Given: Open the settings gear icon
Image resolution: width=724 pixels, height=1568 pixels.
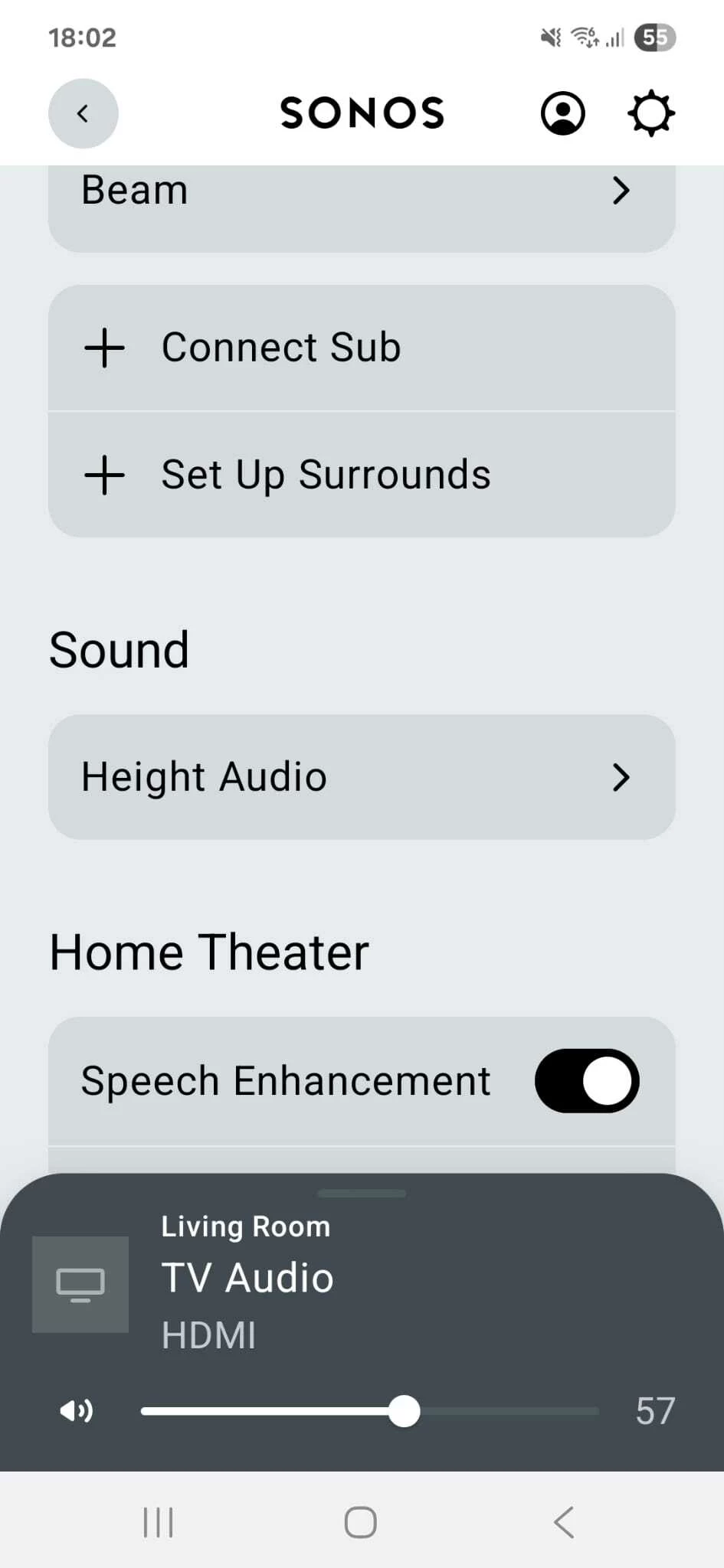Looking at the screenshot, I should (651, 113).
